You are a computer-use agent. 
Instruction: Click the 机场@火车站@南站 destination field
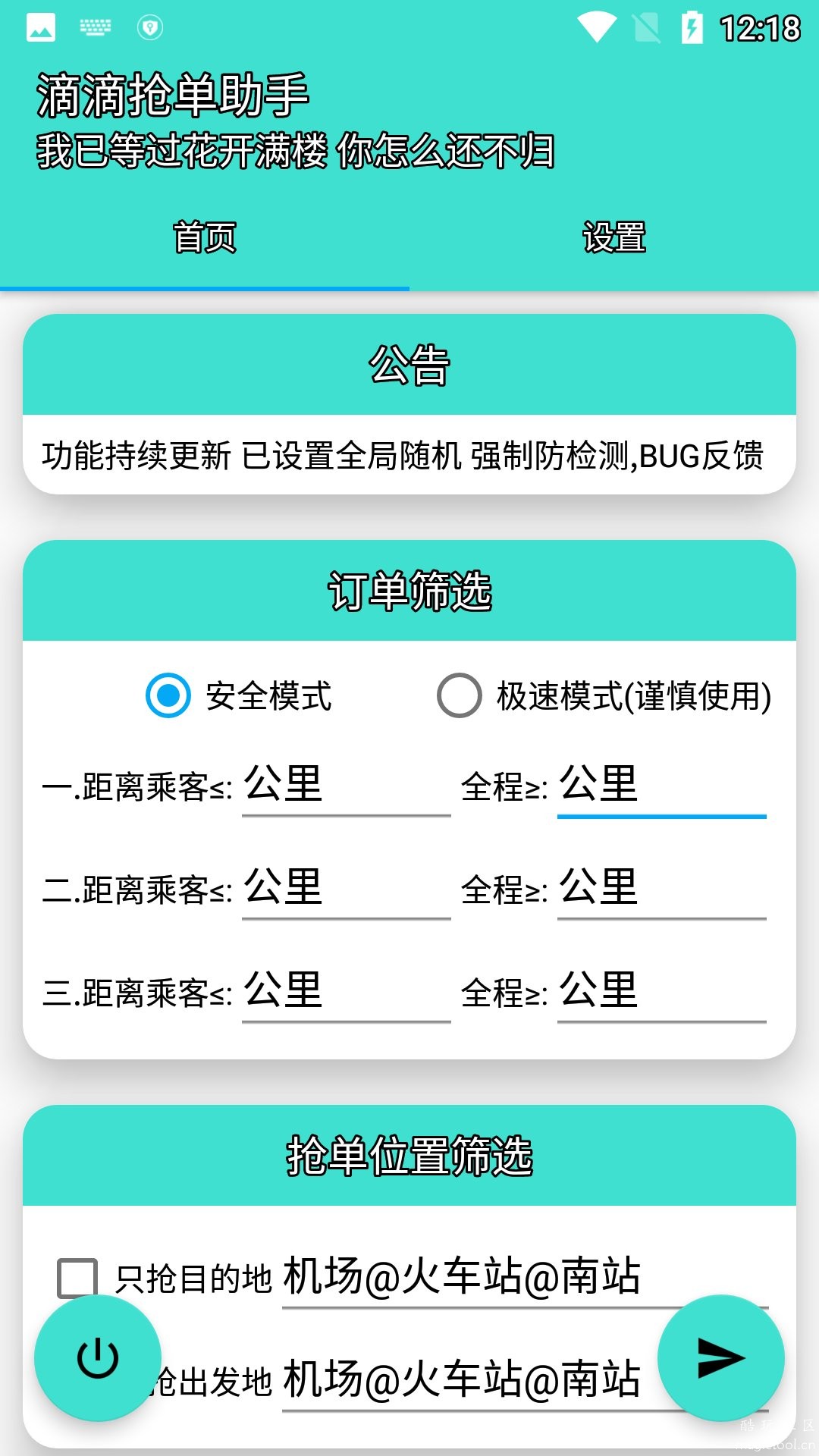[x=463, y=1274]
